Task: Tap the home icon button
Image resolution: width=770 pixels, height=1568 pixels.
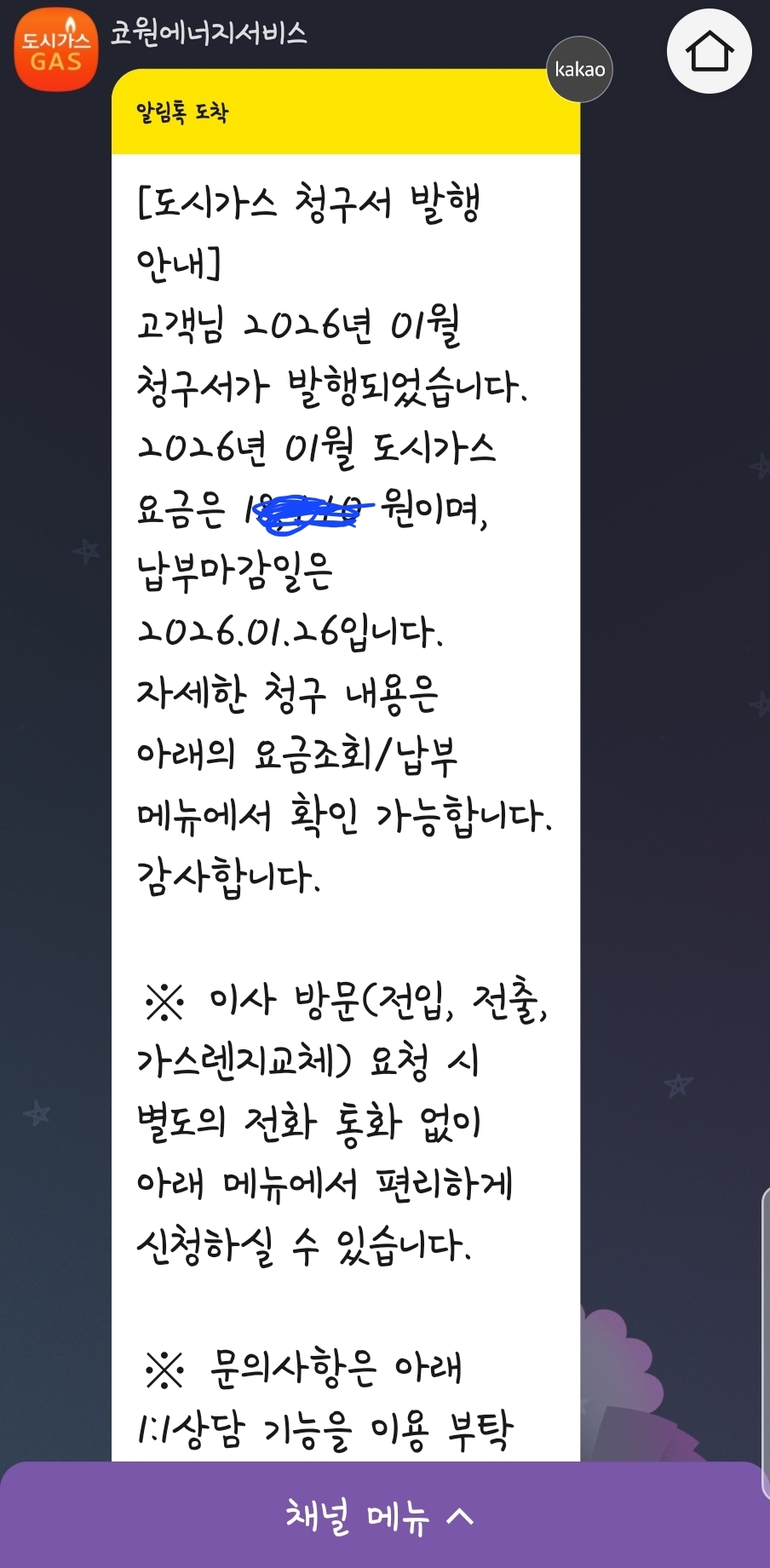Action: click(709, 51)
